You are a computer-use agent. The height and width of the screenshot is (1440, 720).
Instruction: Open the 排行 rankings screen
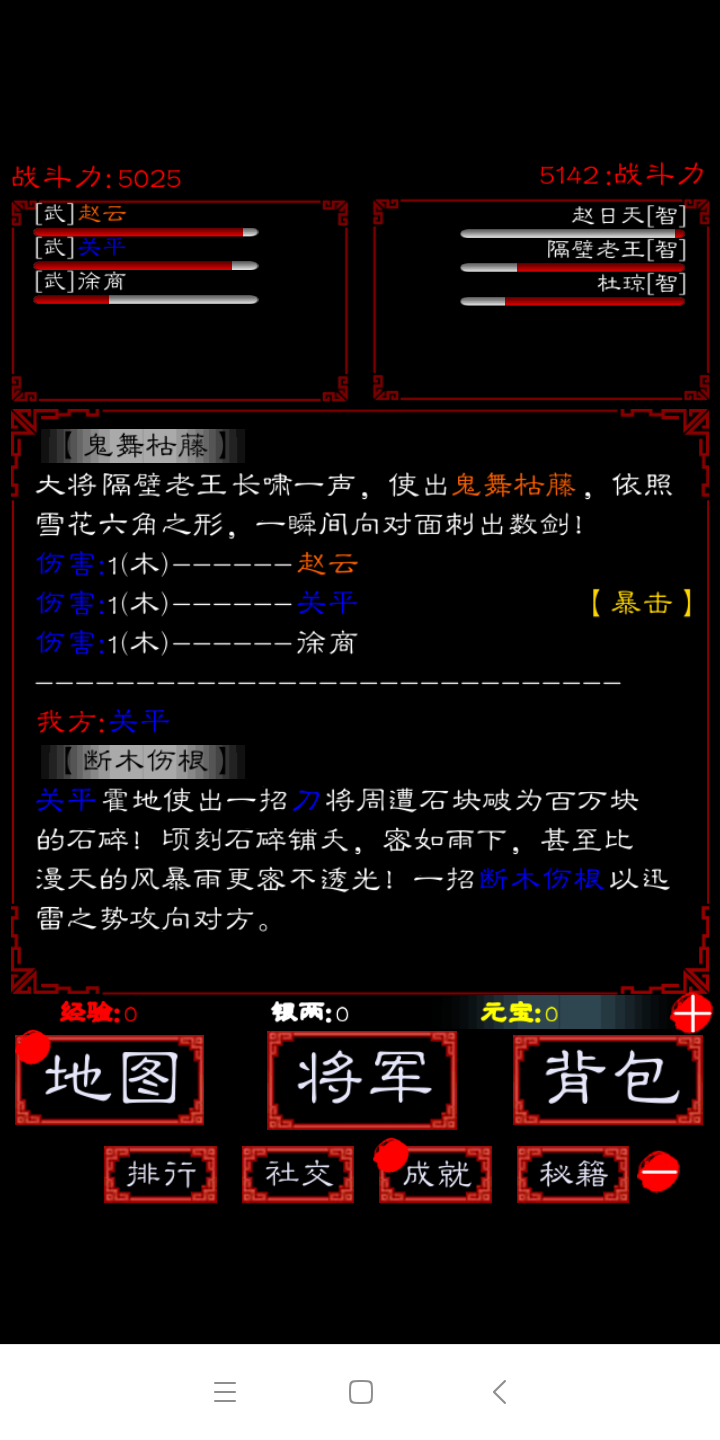coord(160,1173)
